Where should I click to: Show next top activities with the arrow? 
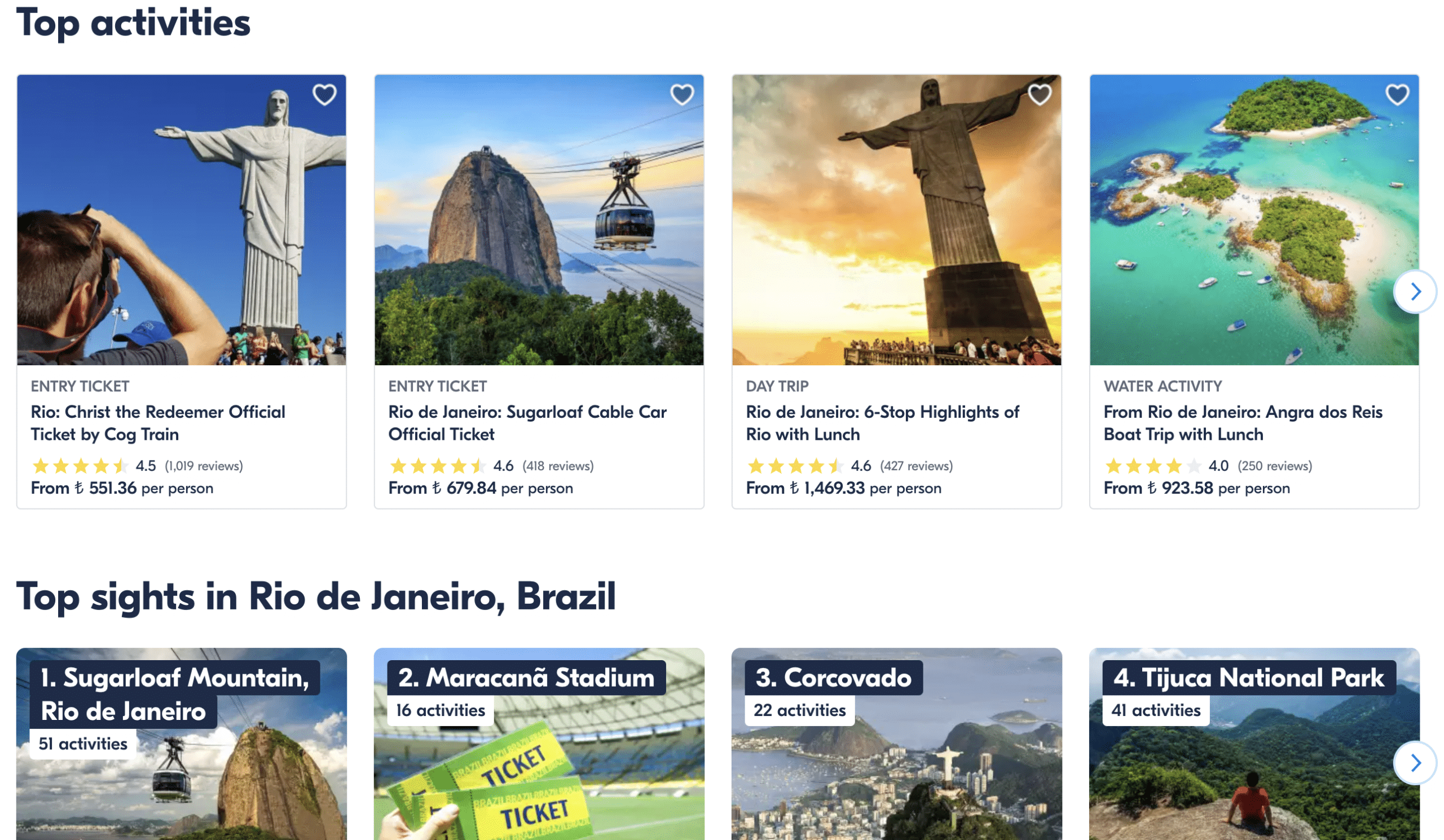(1415, 291)
